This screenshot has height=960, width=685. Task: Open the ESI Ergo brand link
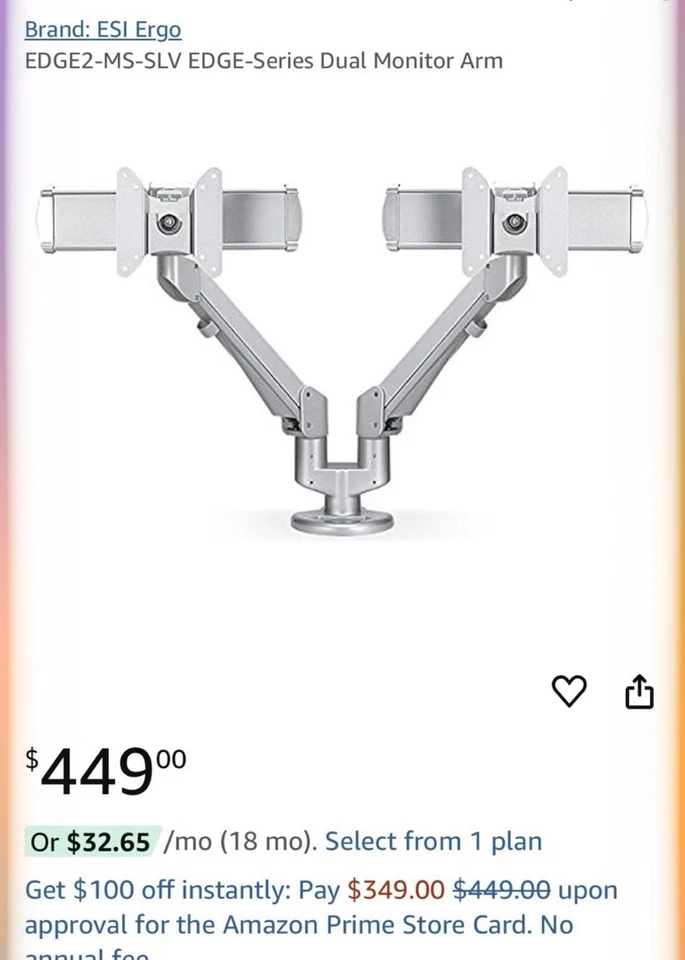103,29
